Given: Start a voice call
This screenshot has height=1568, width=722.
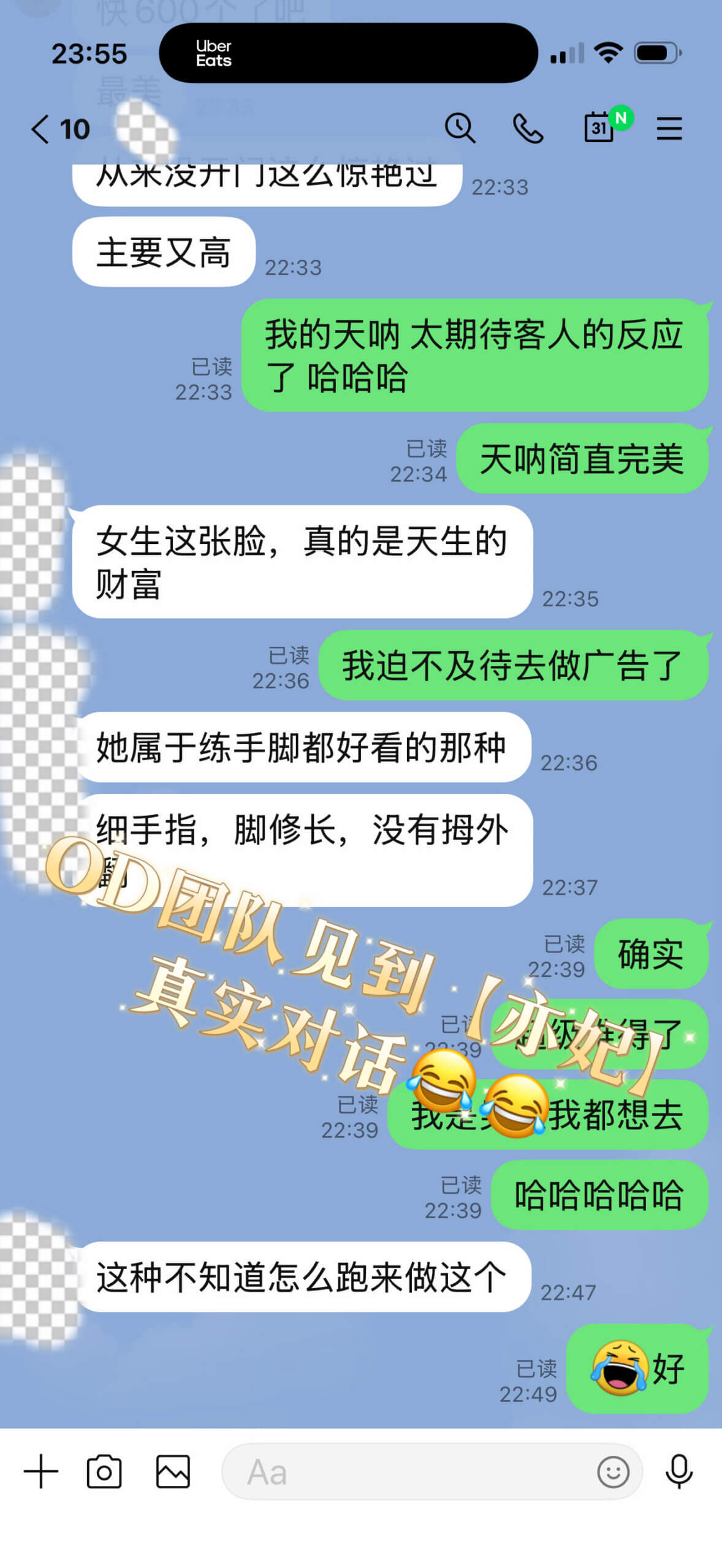Looking at the screenshot, I should pyautogui.click(x=528, y=129).
